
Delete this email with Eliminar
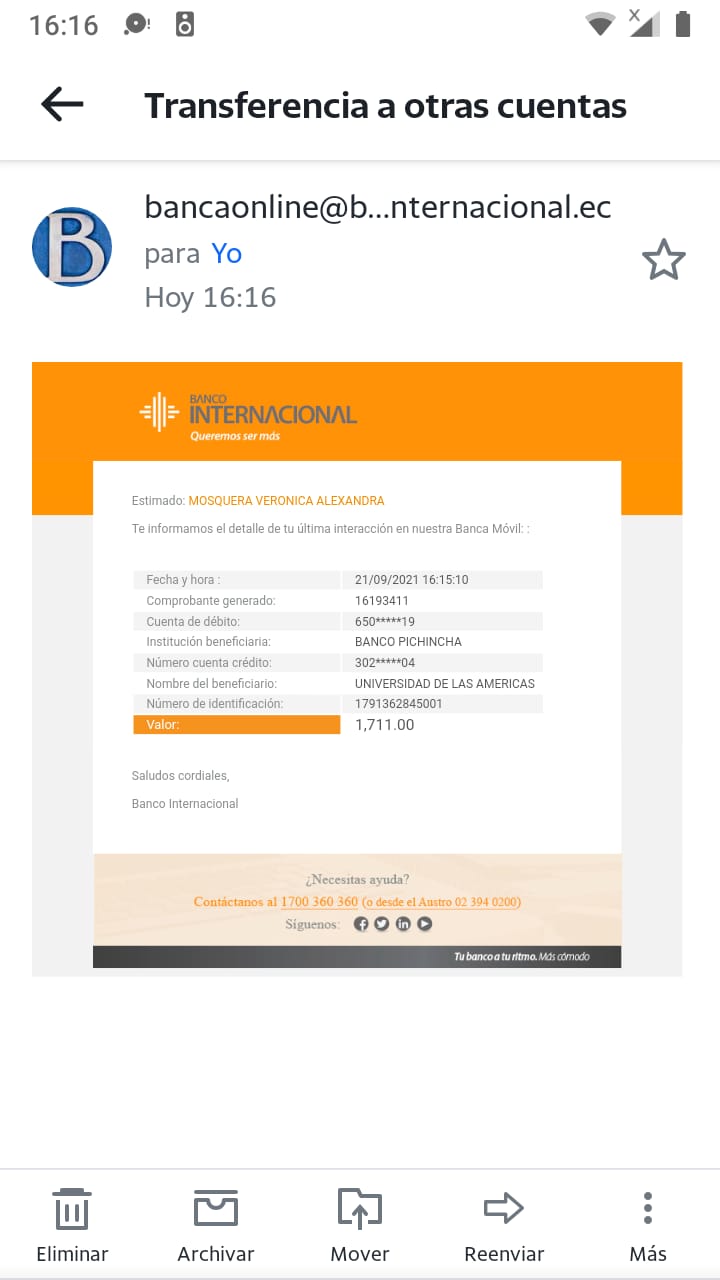tap(72, 1224)
